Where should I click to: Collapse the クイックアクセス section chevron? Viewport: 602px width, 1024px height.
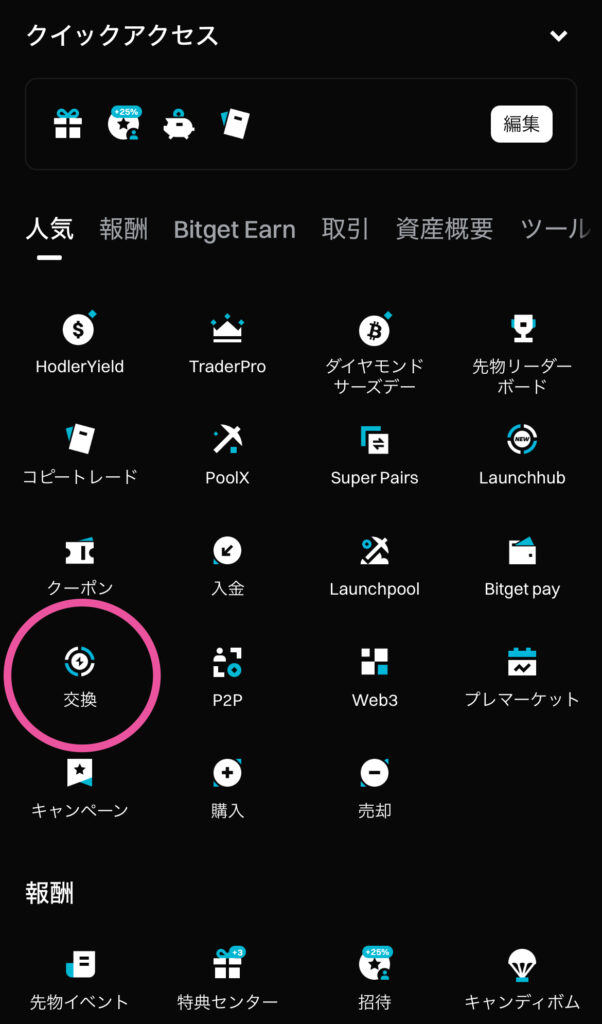(x=558, y=37)
